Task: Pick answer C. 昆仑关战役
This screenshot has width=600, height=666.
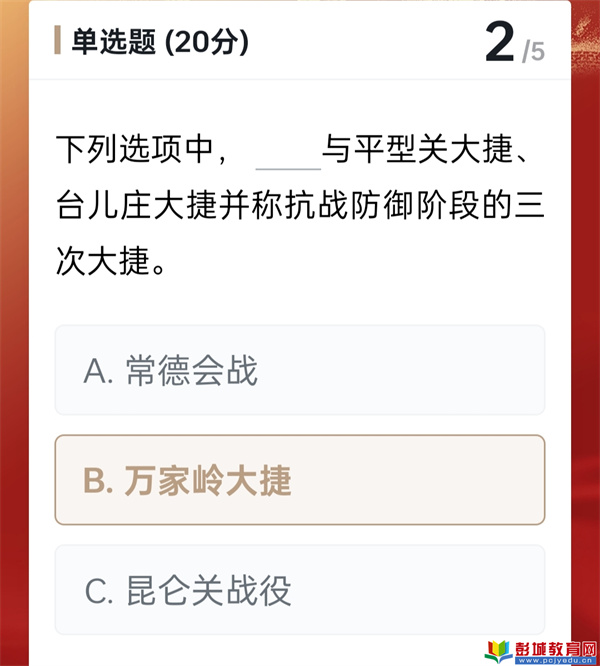Action: click(299, 591)
